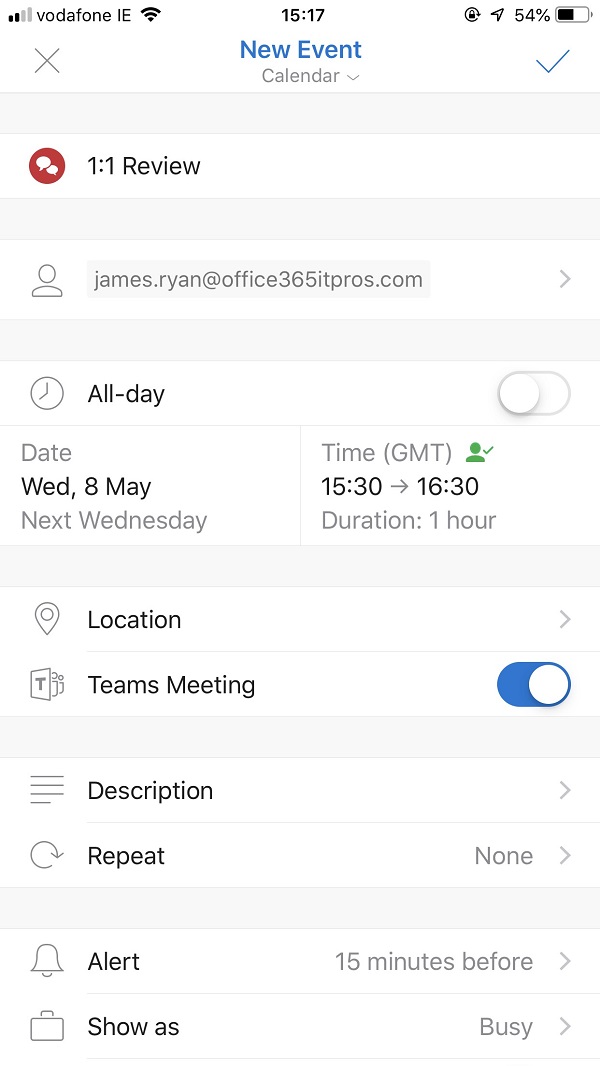This screenshot has width=600, height=1066.
Task: Turn off the Teams Meeting switch
Action: (533, 685)
